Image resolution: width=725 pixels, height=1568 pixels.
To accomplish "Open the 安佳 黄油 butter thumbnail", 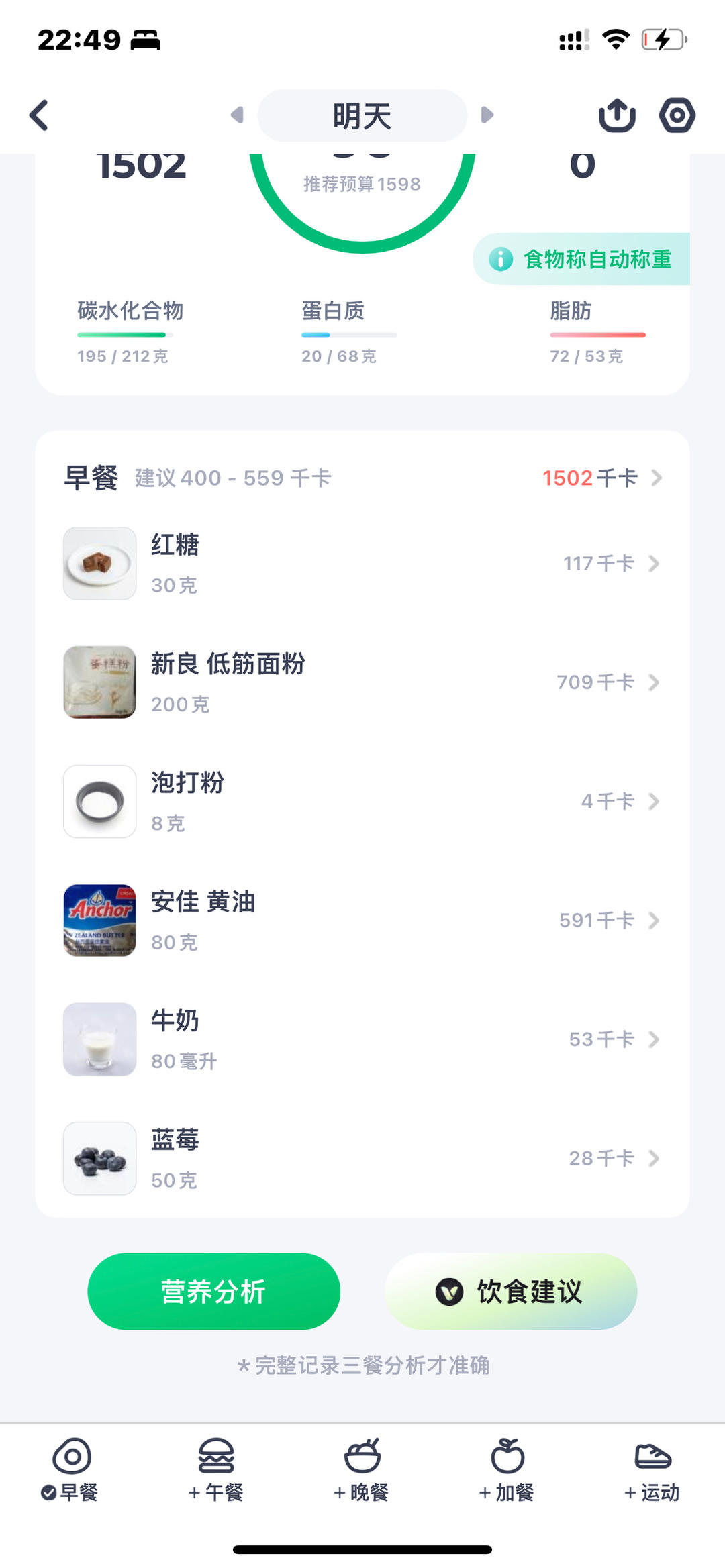I will (x=99, y=921).
